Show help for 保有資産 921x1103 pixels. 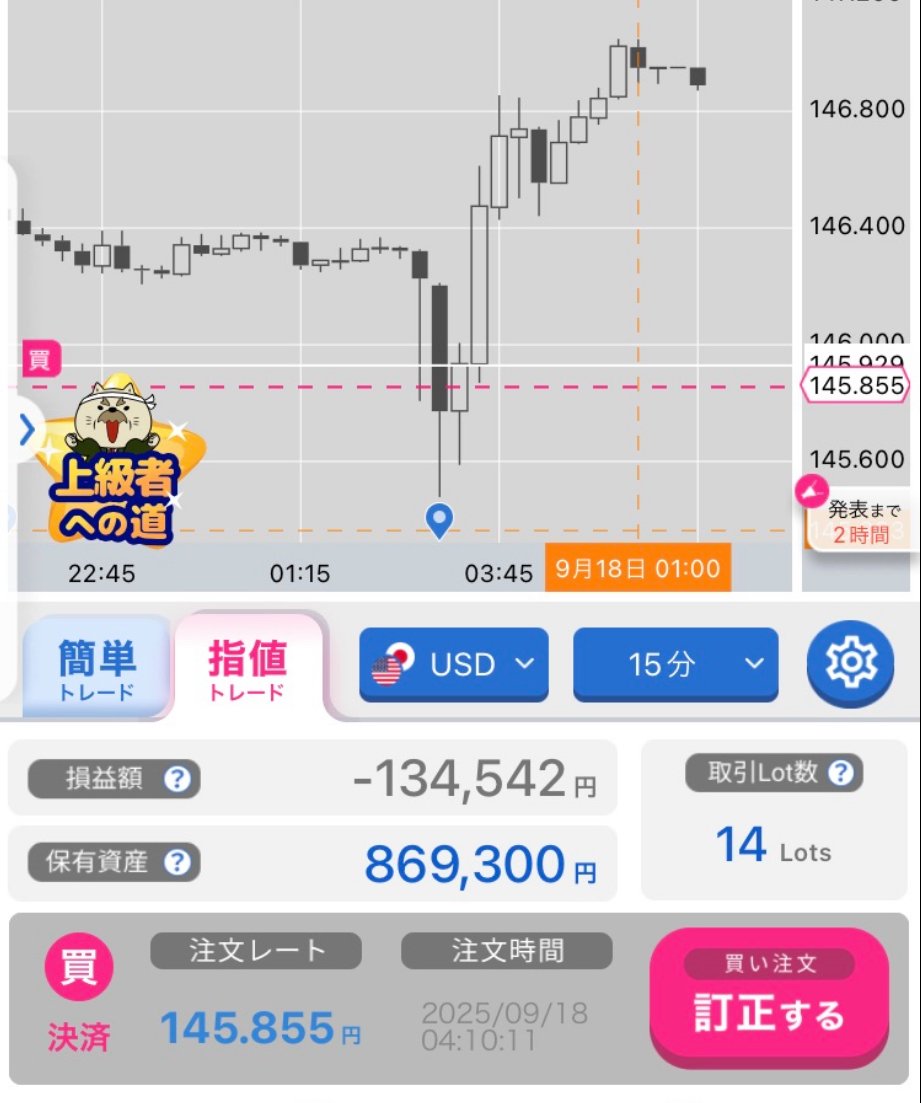click(x=179, y=862)
